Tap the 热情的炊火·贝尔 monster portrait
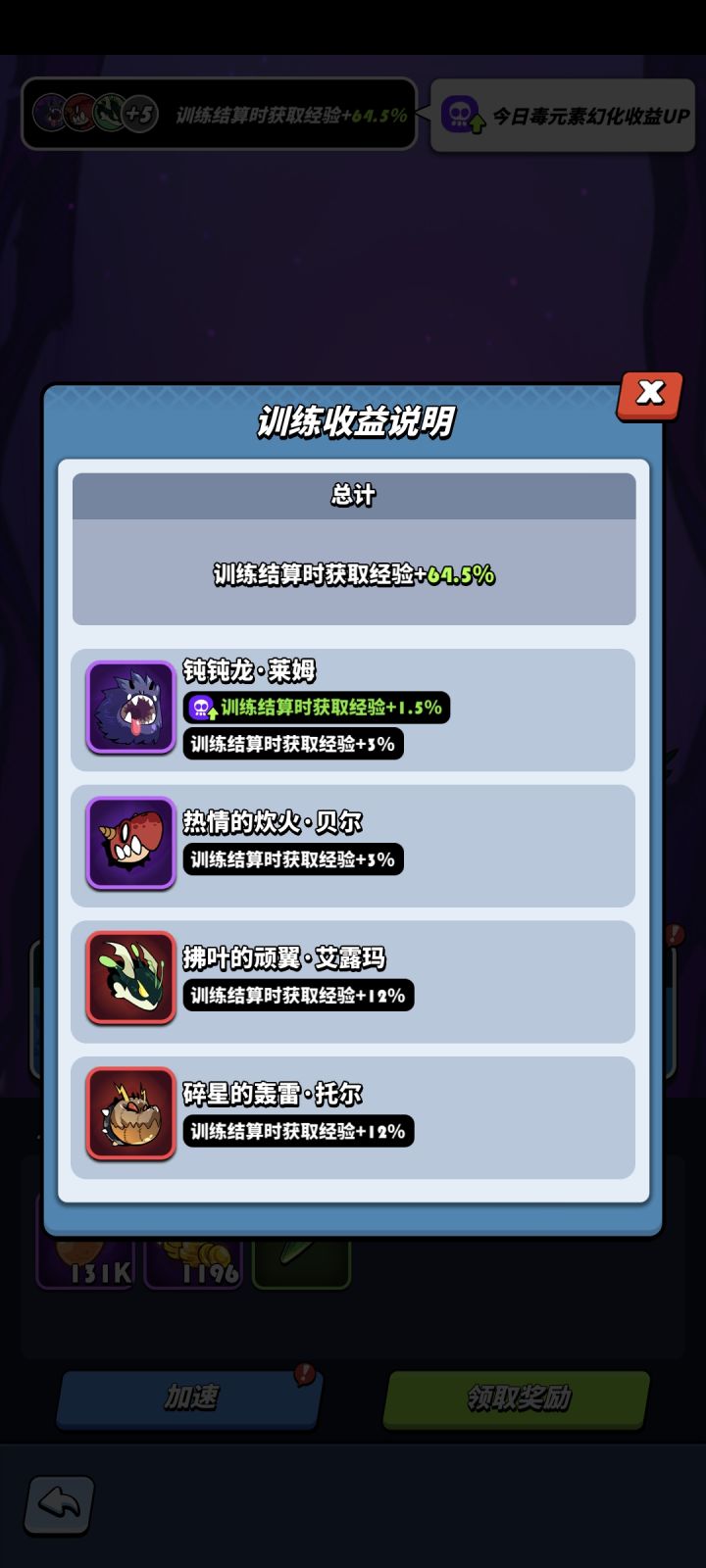 129,844
